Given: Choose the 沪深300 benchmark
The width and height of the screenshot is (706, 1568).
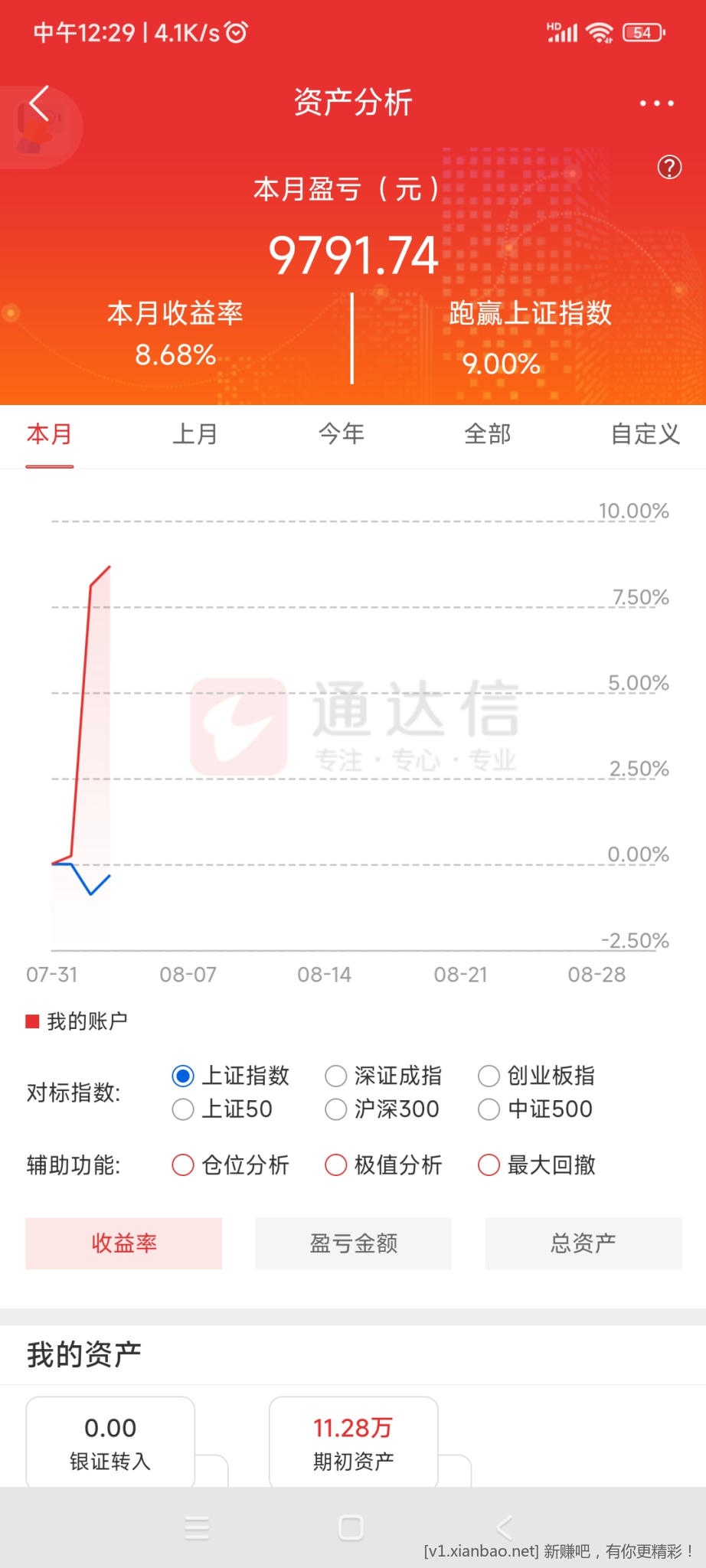Looking at the screenshot, I should coord(382,1109).
